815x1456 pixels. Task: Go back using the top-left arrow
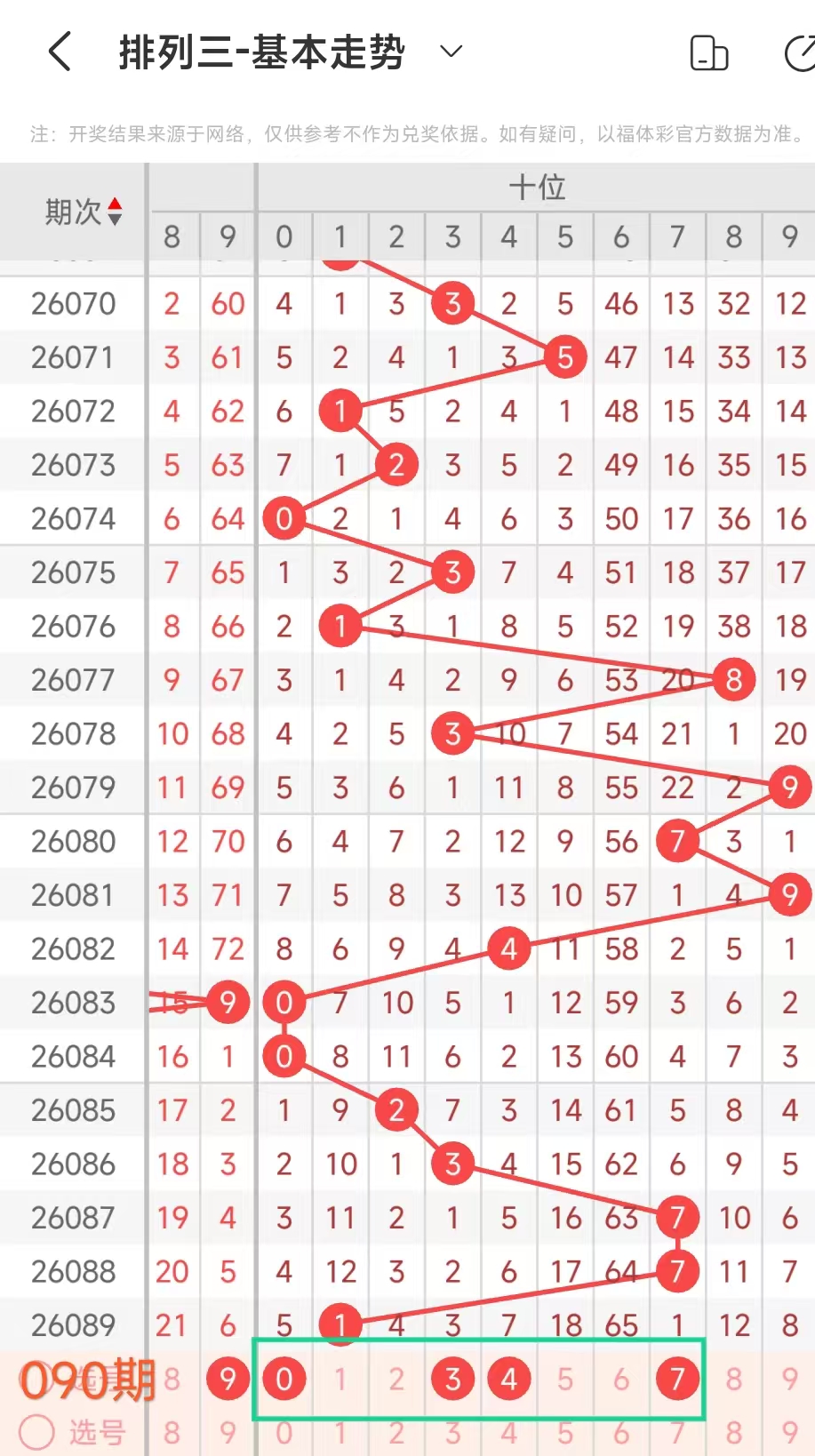click(x=60, y=52)
